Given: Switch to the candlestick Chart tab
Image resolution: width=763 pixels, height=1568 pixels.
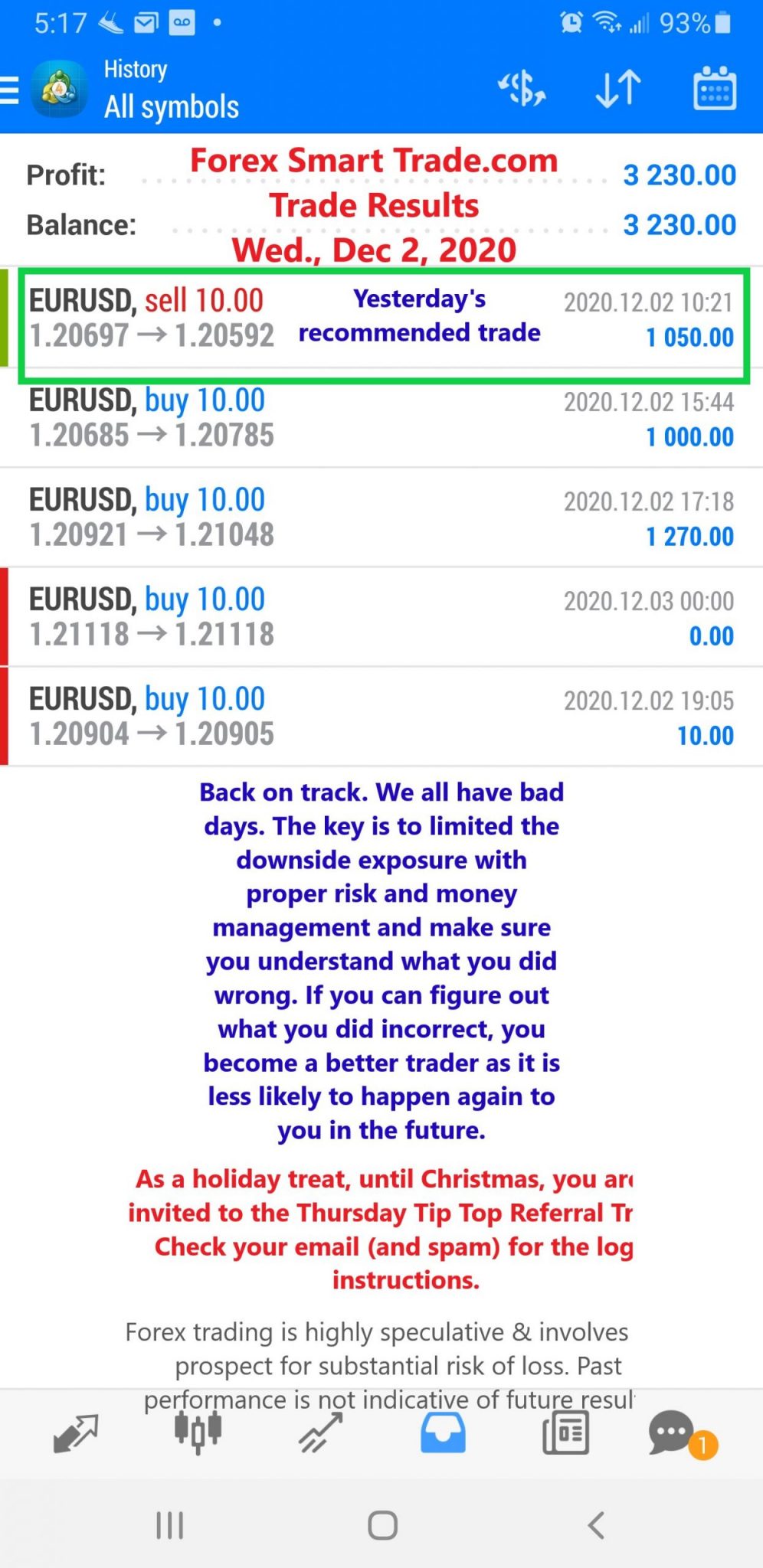Looking at the screenshot, I should pyautogui.click(x=198, y=1432).
